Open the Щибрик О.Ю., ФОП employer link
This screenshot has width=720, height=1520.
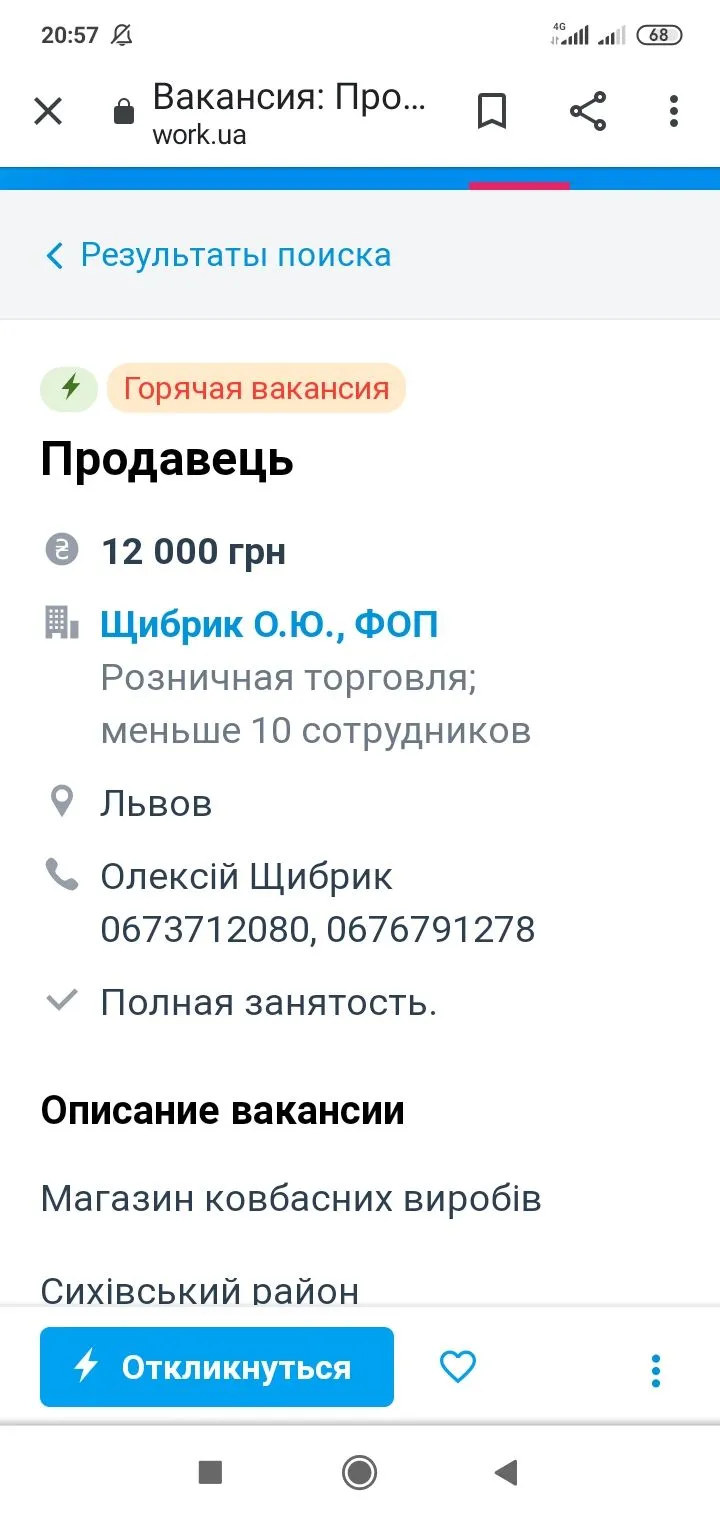[x=270, y=622]
